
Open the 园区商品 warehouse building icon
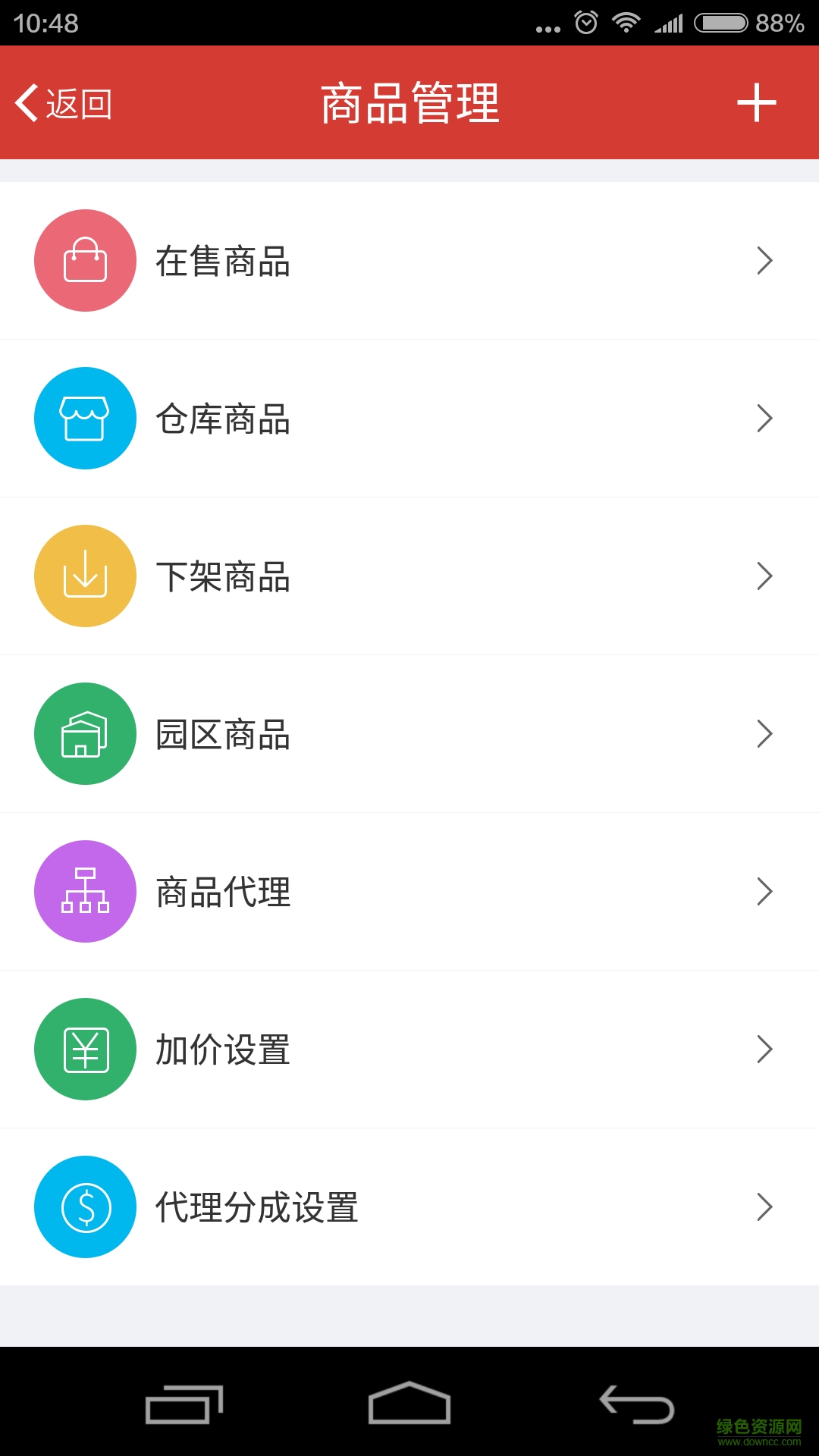pyautogui.click(x=85, y=734)
